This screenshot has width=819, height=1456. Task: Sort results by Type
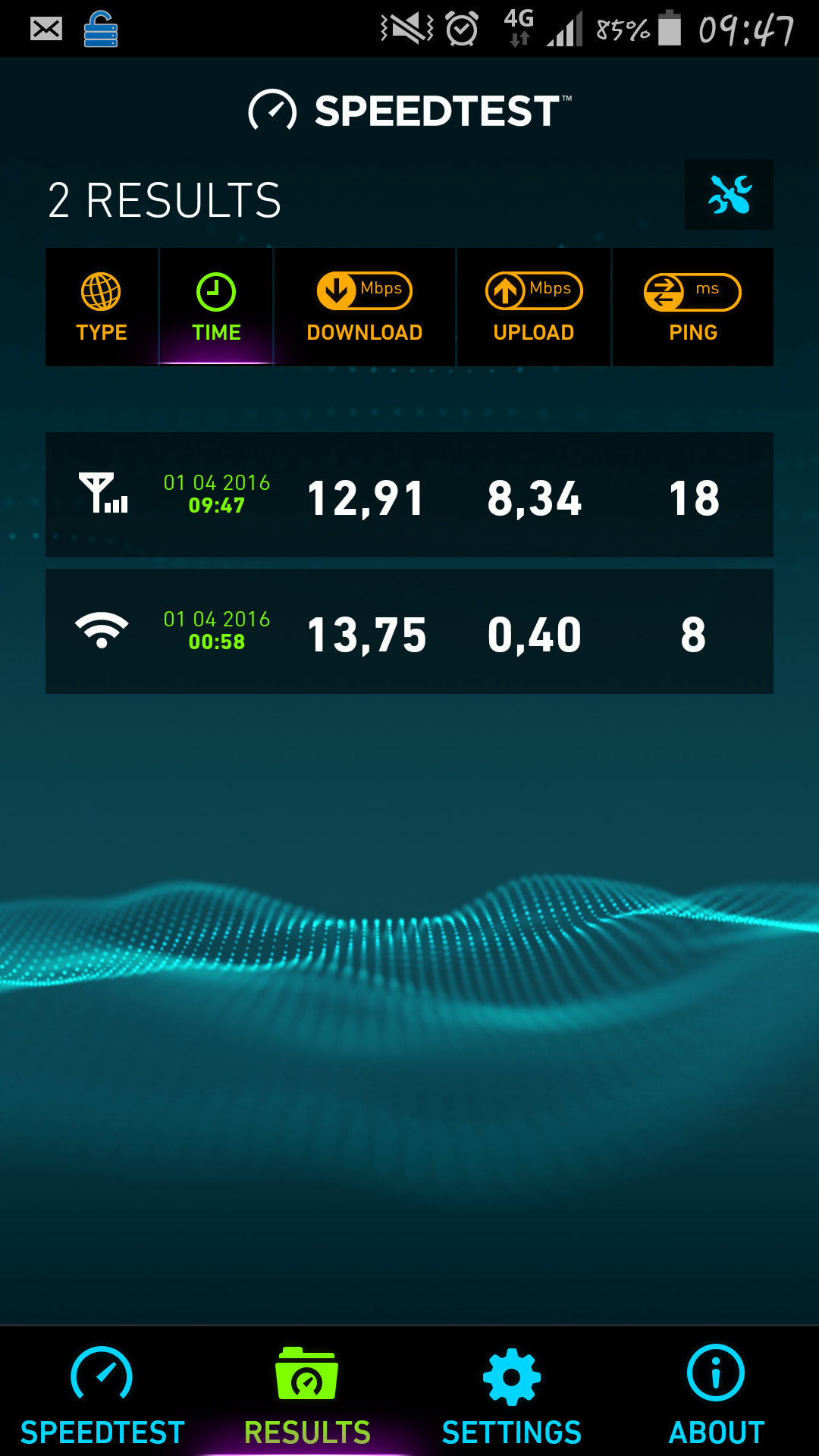click(x=102, y=307)
